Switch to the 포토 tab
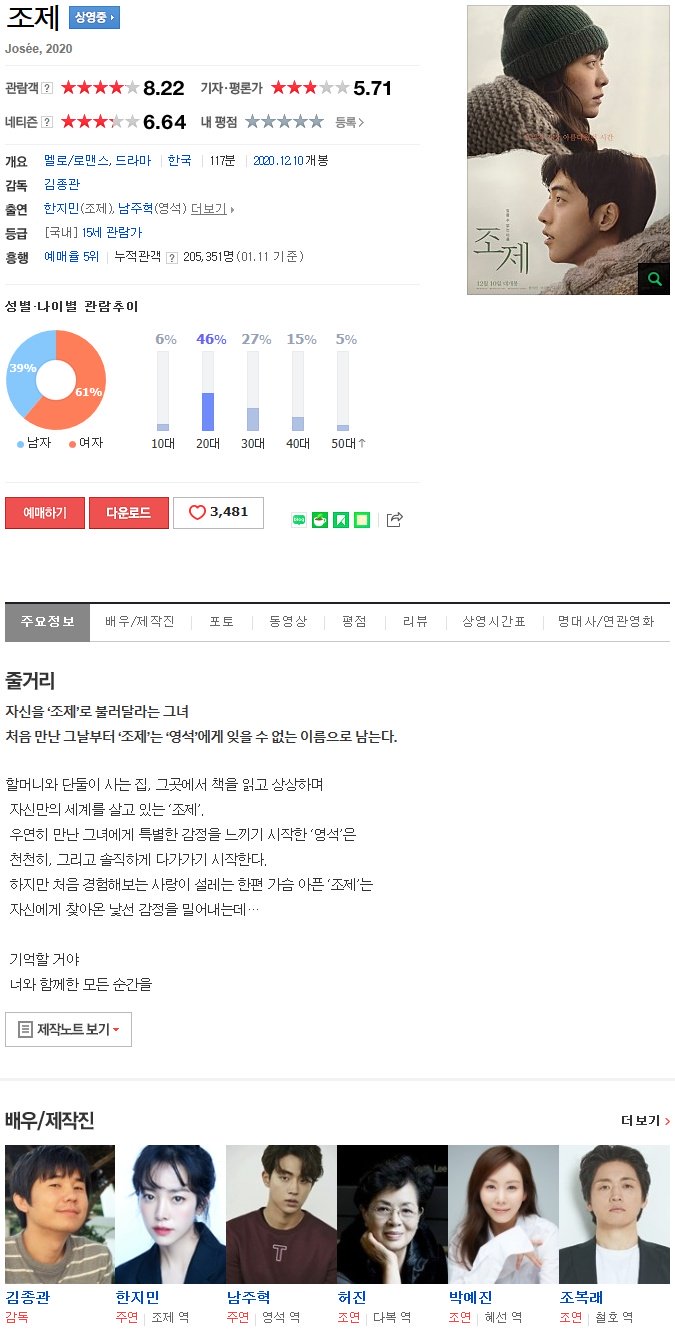The image size is (675, 1333). tap(221, 622)
